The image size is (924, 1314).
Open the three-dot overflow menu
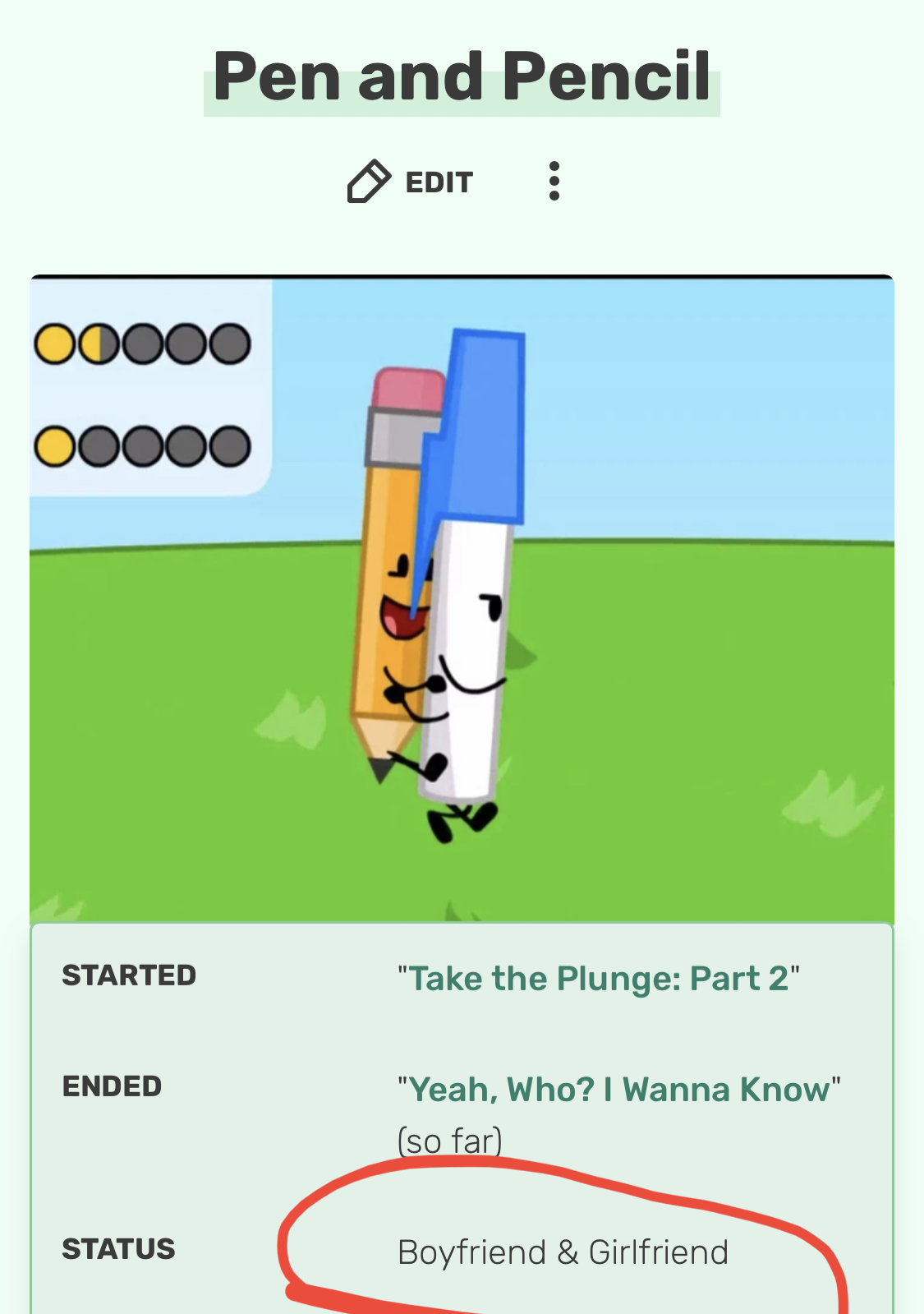click(x=554, y=181)
